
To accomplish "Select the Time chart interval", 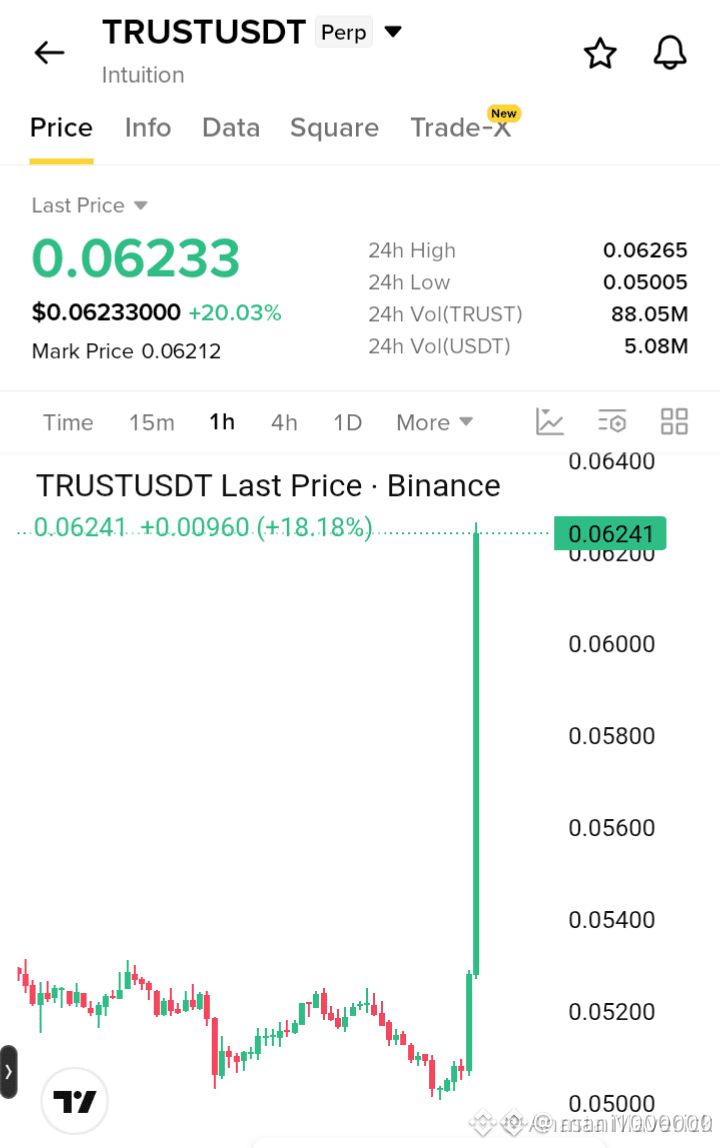I will point(68,422).
